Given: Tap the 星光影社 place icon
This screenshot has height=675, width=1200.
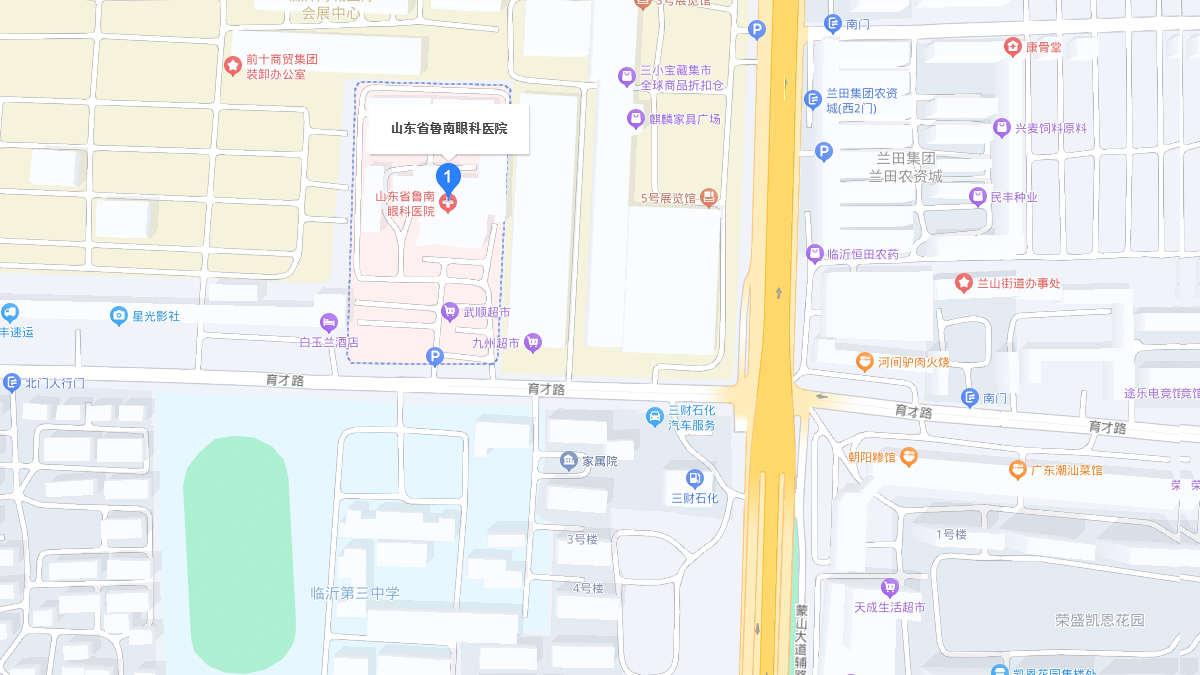Looking at the screenshot, I should point(119,316).
